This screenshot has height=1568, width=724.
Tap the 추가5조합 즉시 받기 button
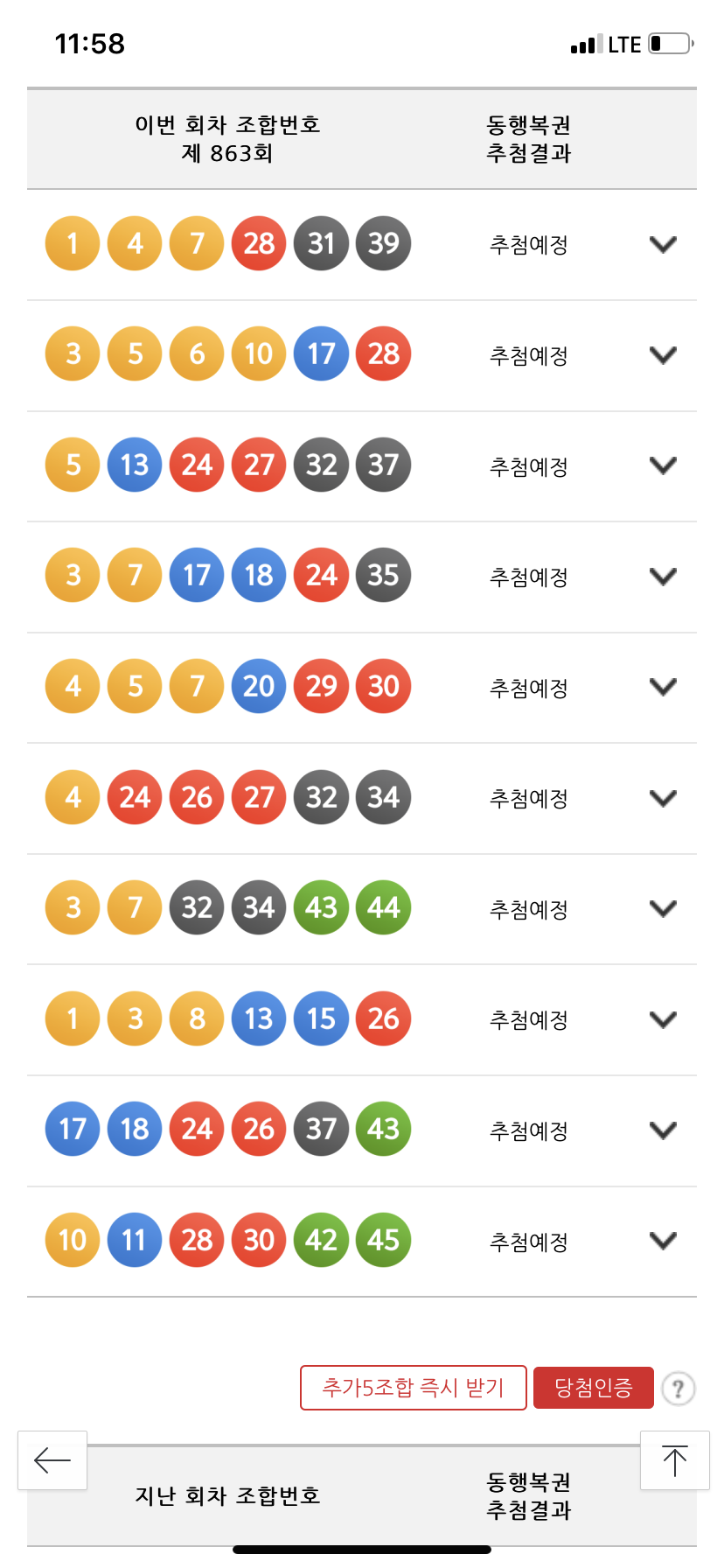[x=414, y=1388]
